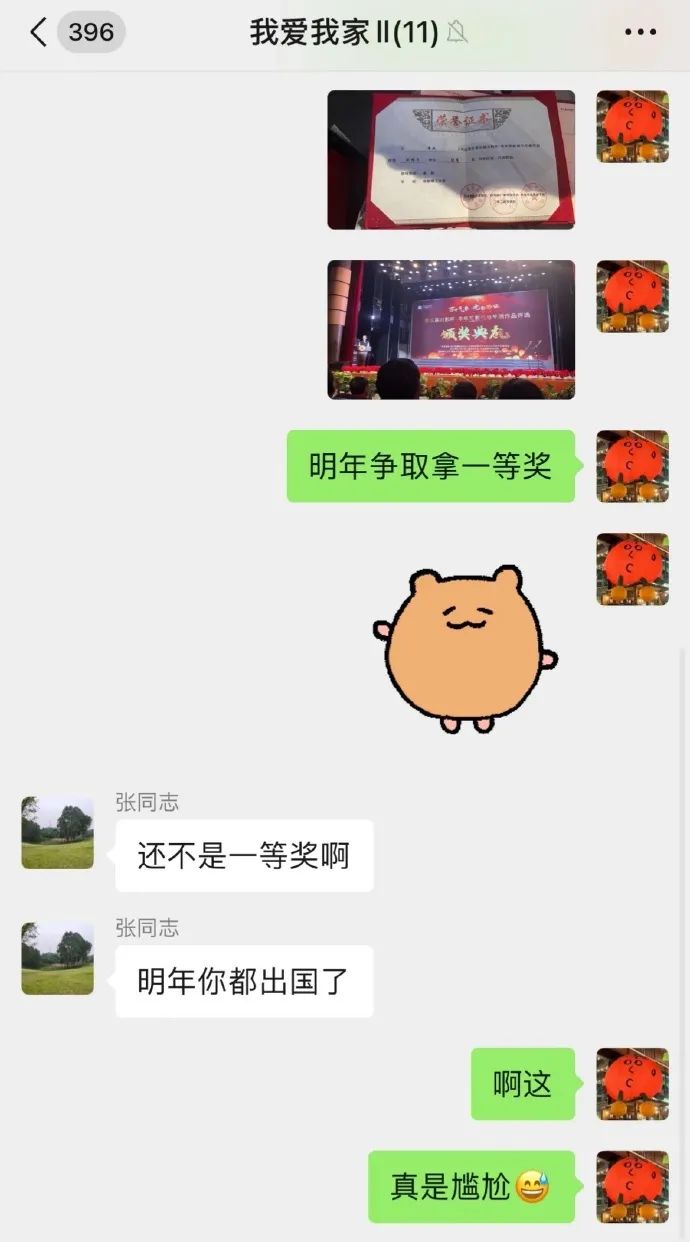The image size is (690, 1242).
Task: Open 张同志's avatar beside 还不是一等奖啊
Action: (57, 832)
